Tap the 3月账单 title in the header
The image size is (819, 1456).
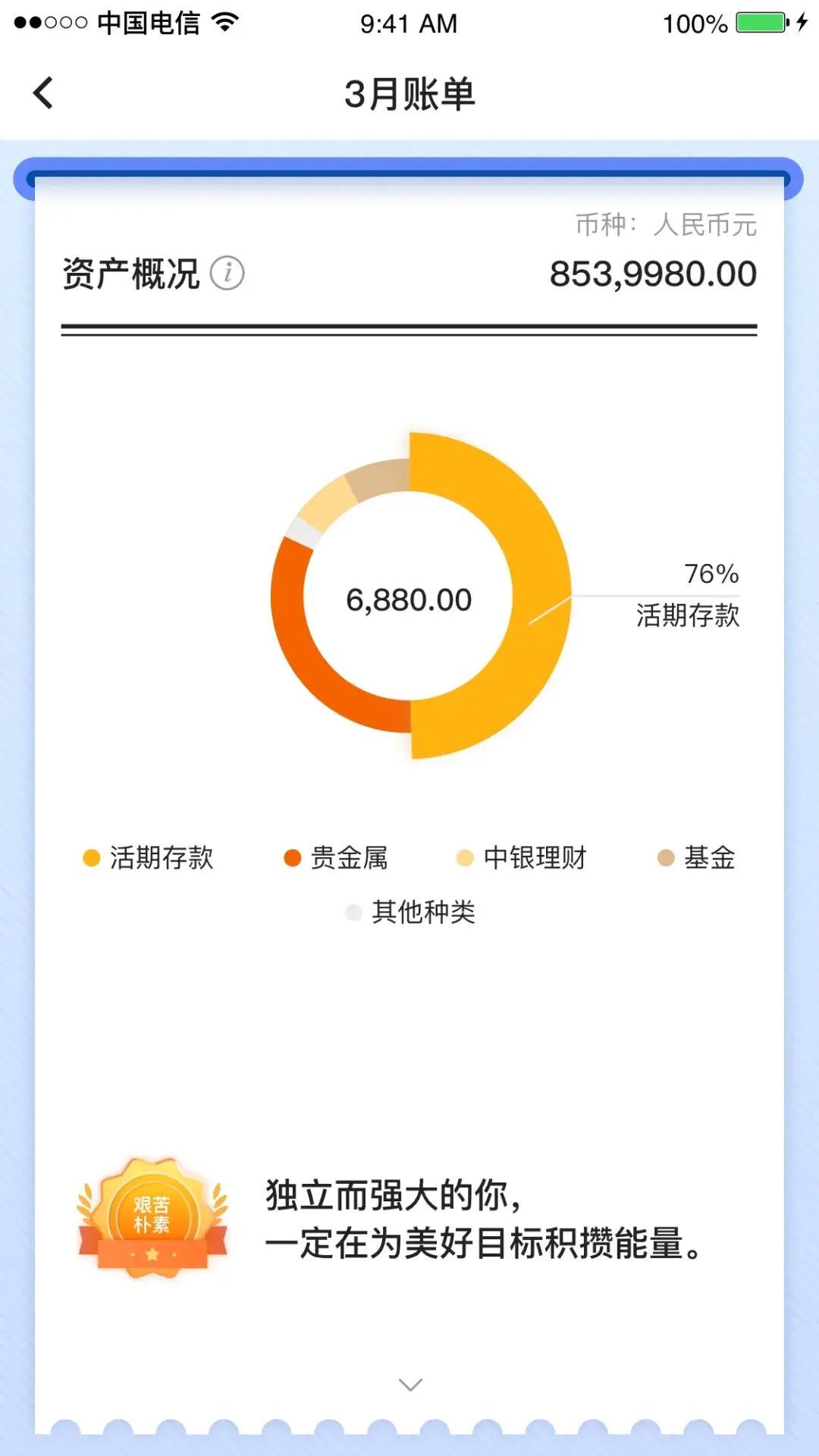409,92
